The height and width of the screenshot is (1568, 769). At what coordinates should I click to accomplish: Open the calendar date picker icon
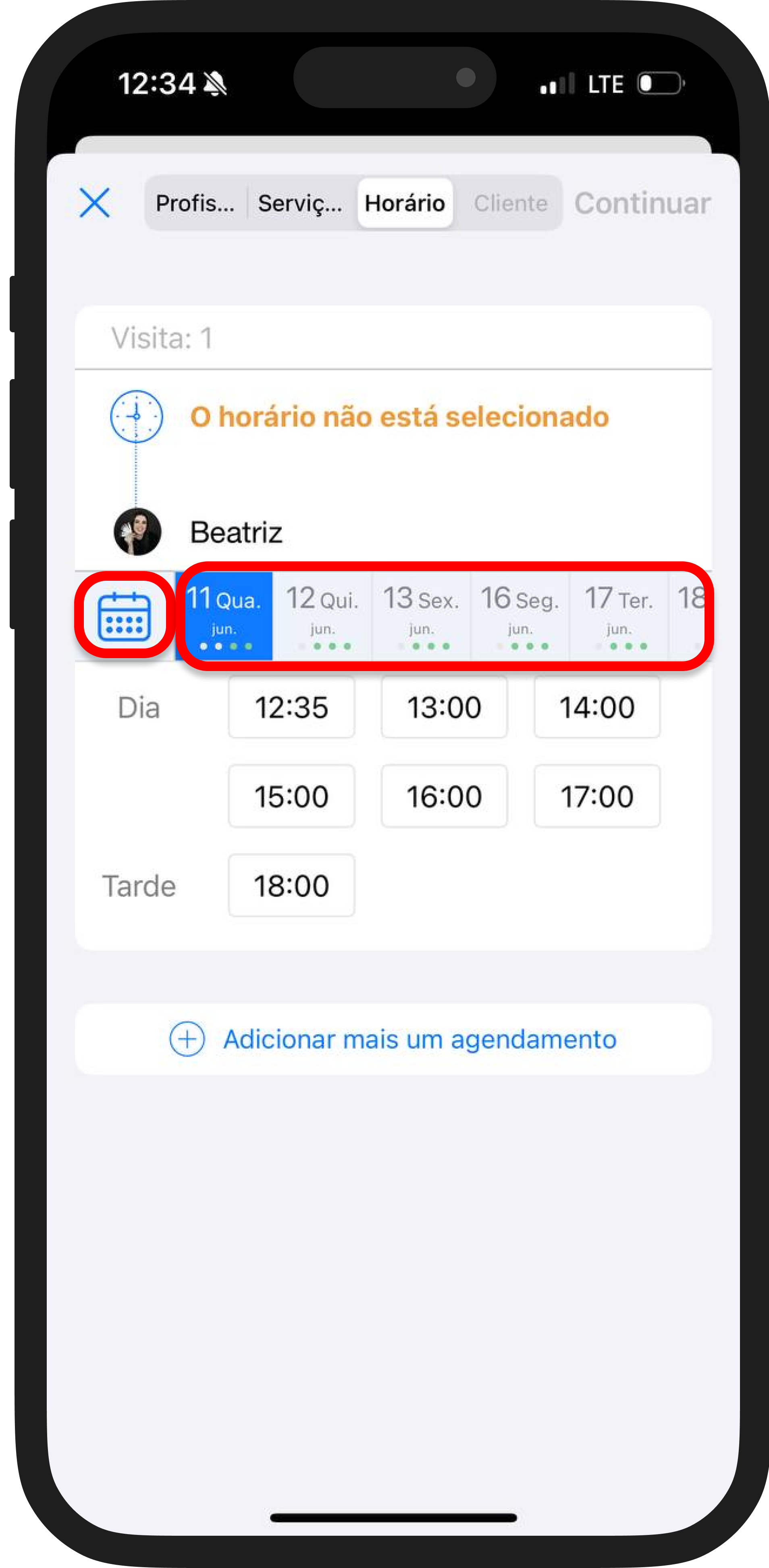coord(124,616)
